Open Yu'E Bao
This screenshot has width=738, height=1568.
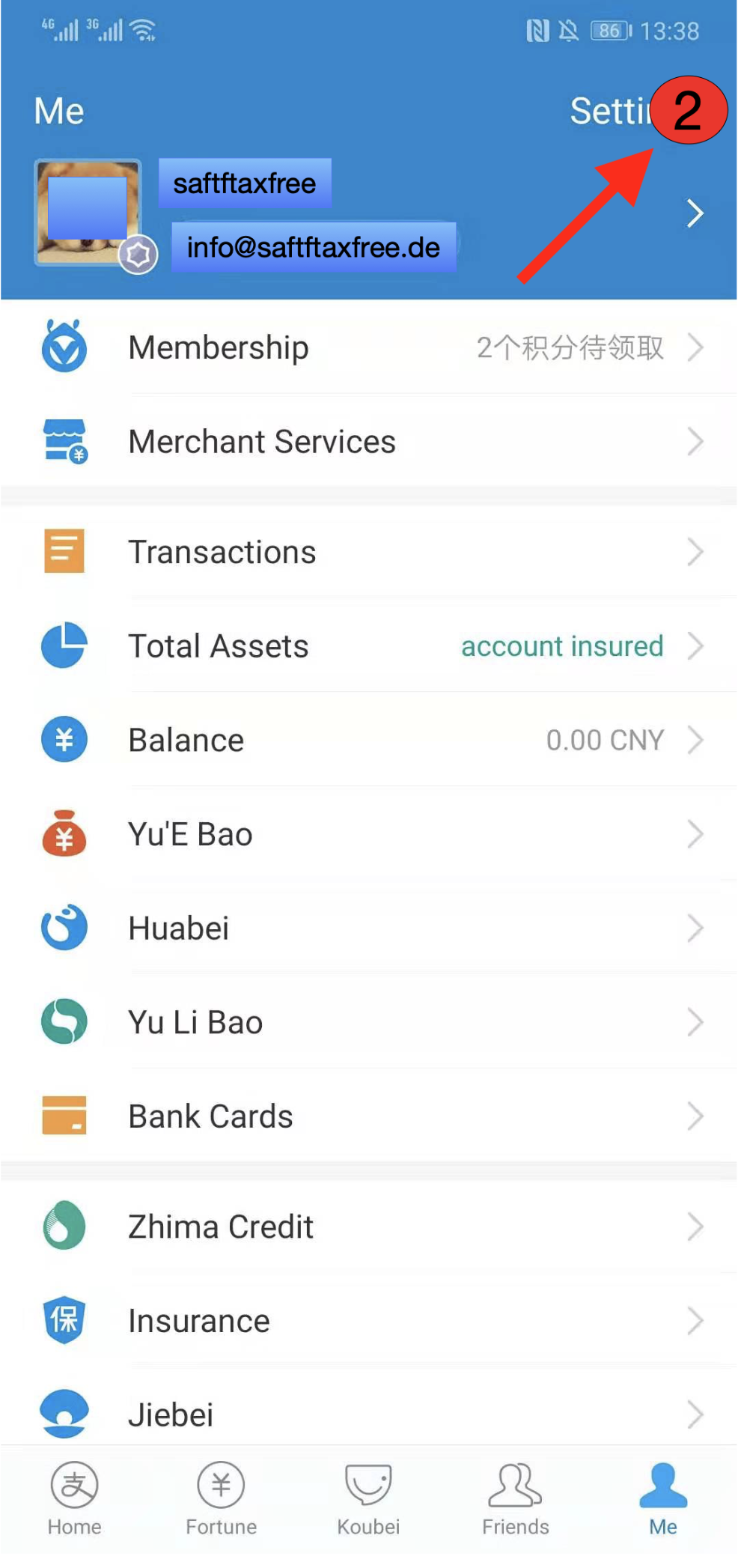tap(368, 834)
